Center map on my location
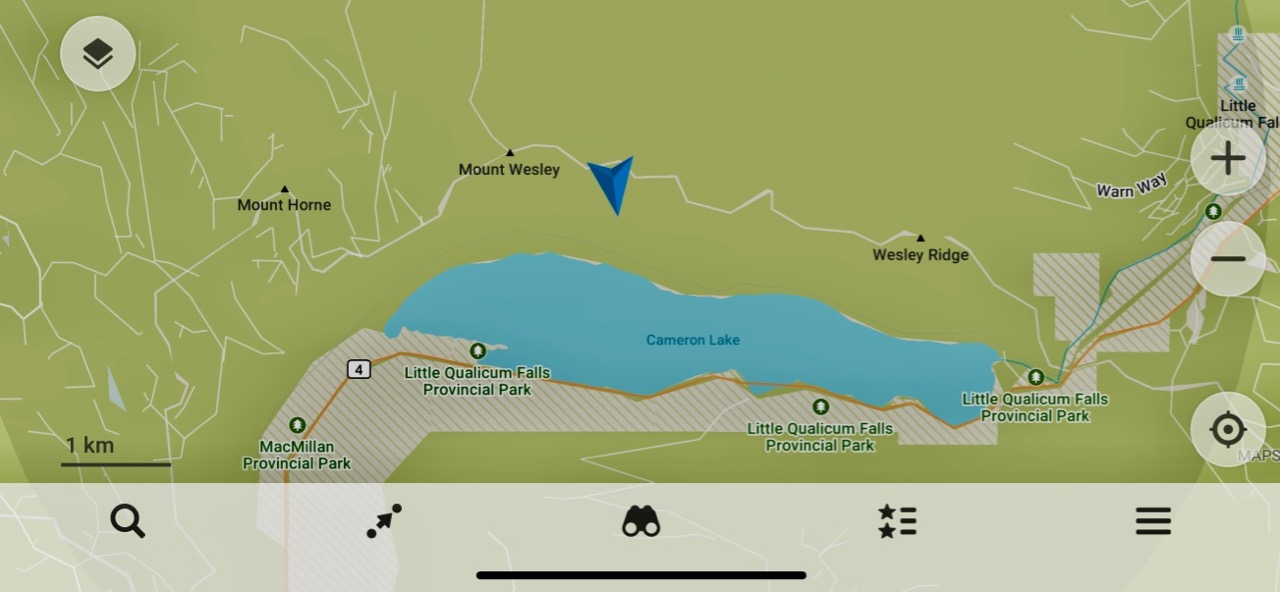 [1227, 430]
